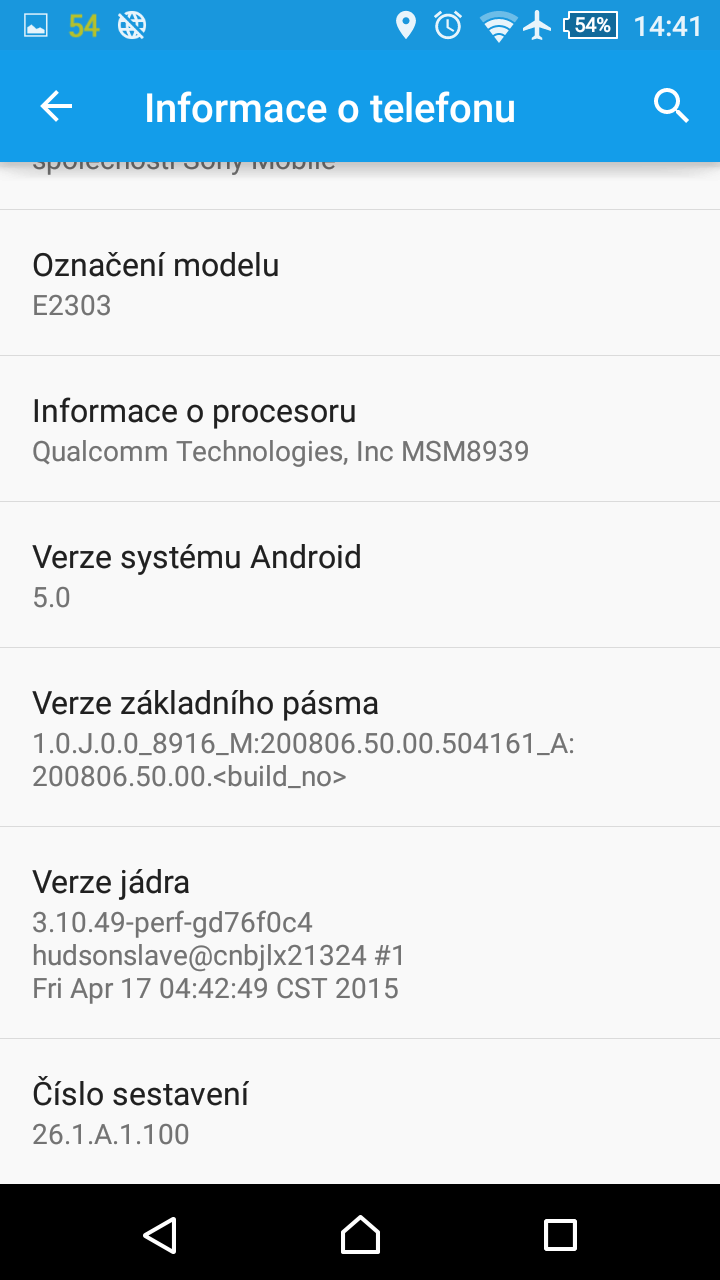The width and height of the screenshot is (720, 1280).
Task: Open recent apps via system bar
Action: (560, 1235)
